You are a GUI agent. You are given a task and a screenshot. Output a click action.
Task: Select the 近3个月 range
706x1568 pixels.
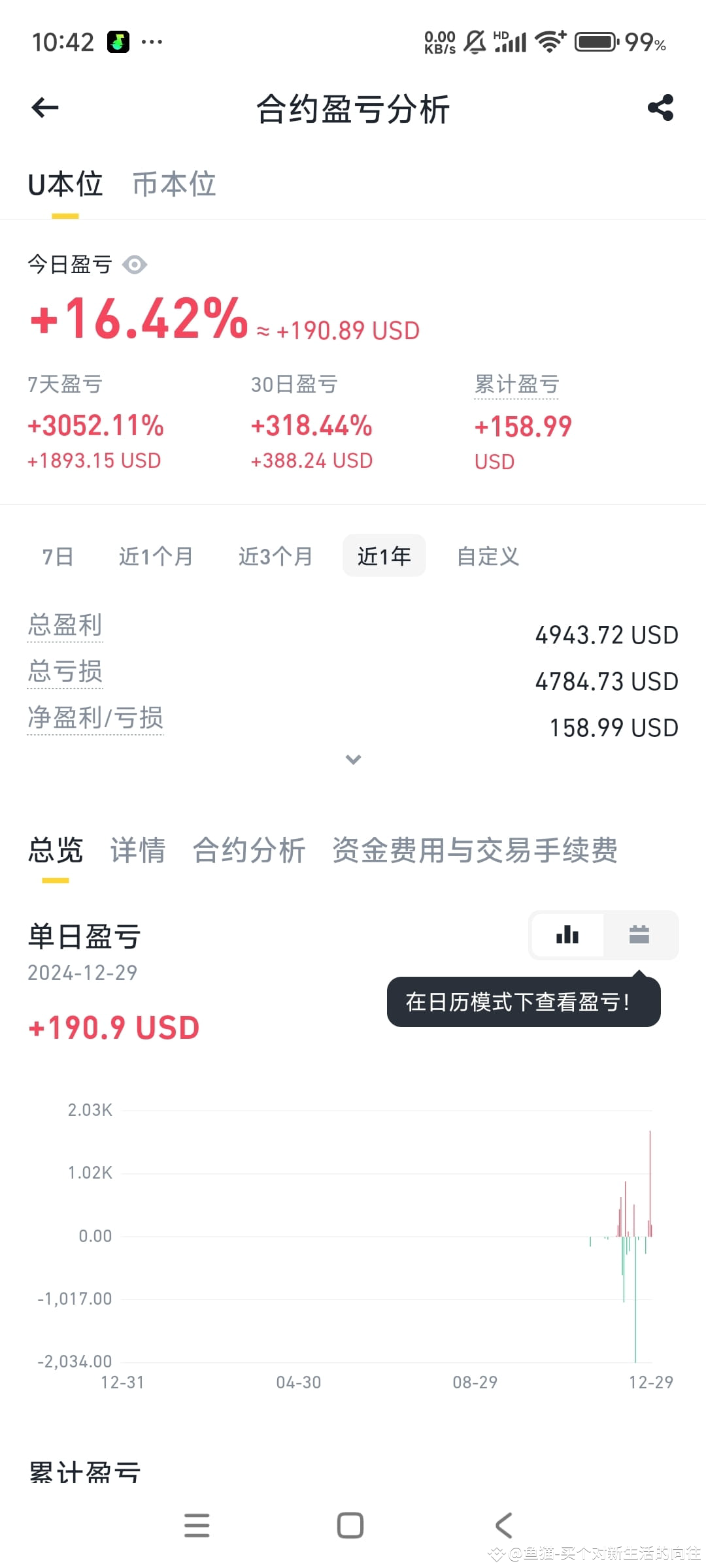[x=275, y=556]
